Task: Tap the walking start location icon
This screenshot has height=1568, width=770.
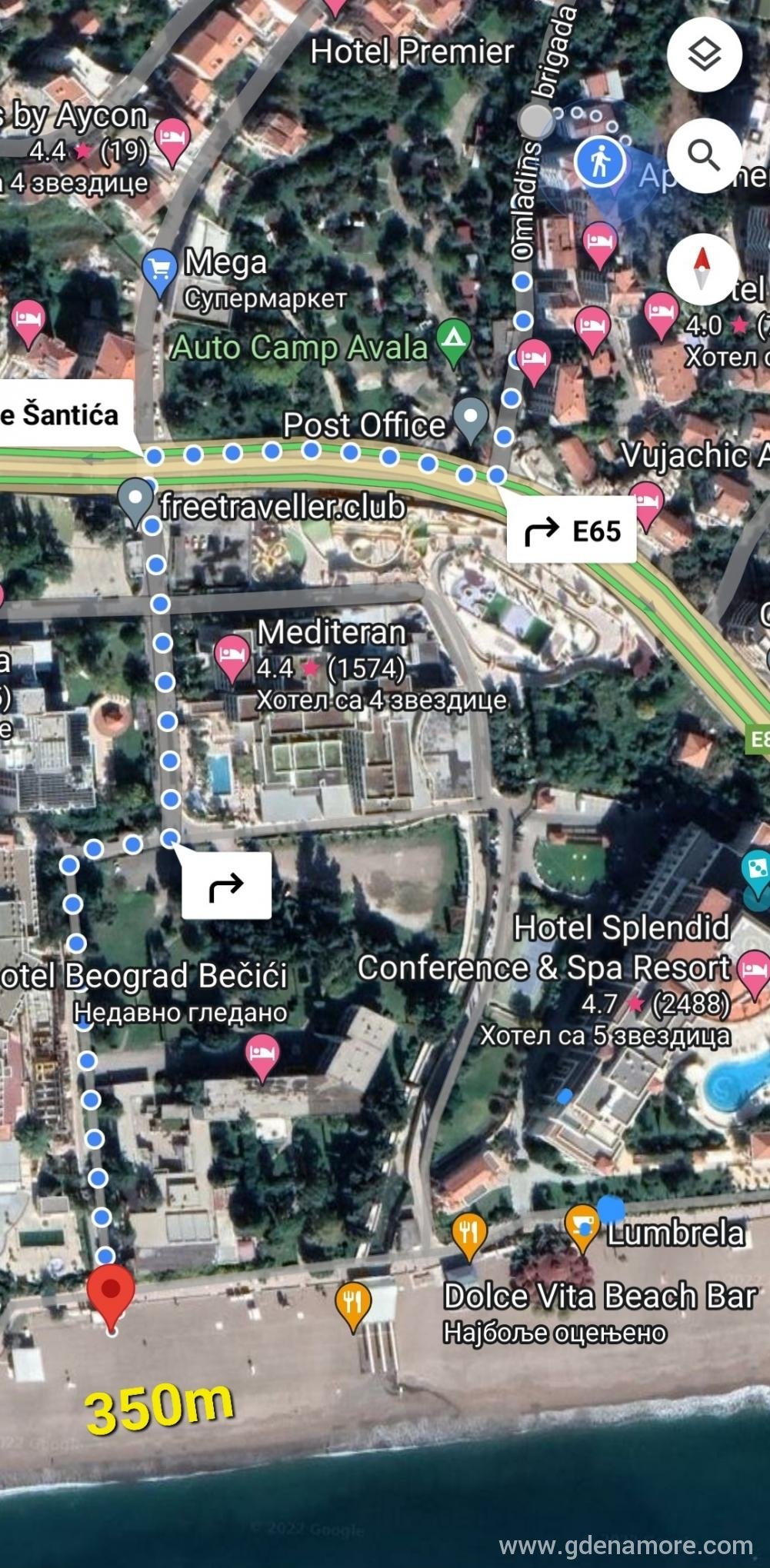Action: click(x=601, y=163)
